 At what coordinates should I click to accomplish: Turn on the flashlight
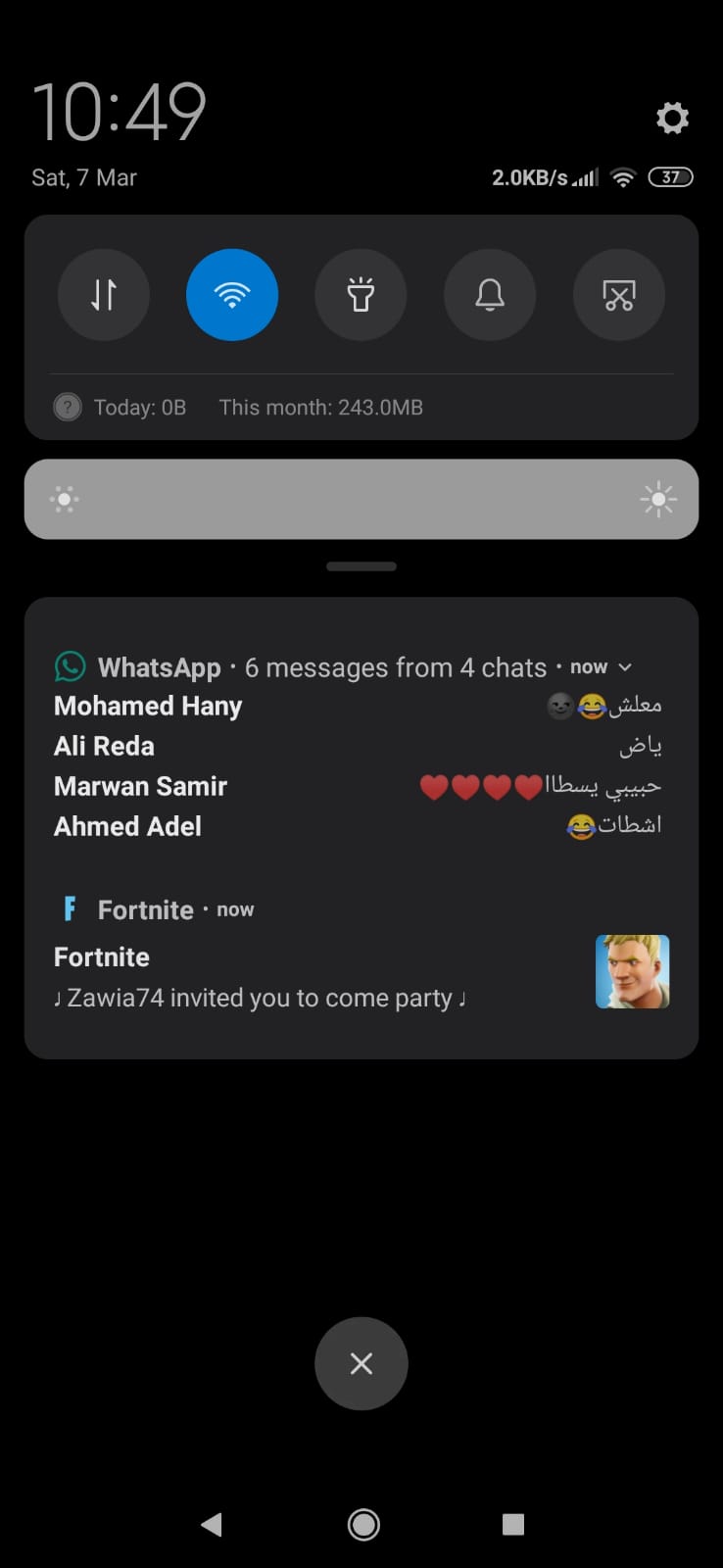[361, 295]
